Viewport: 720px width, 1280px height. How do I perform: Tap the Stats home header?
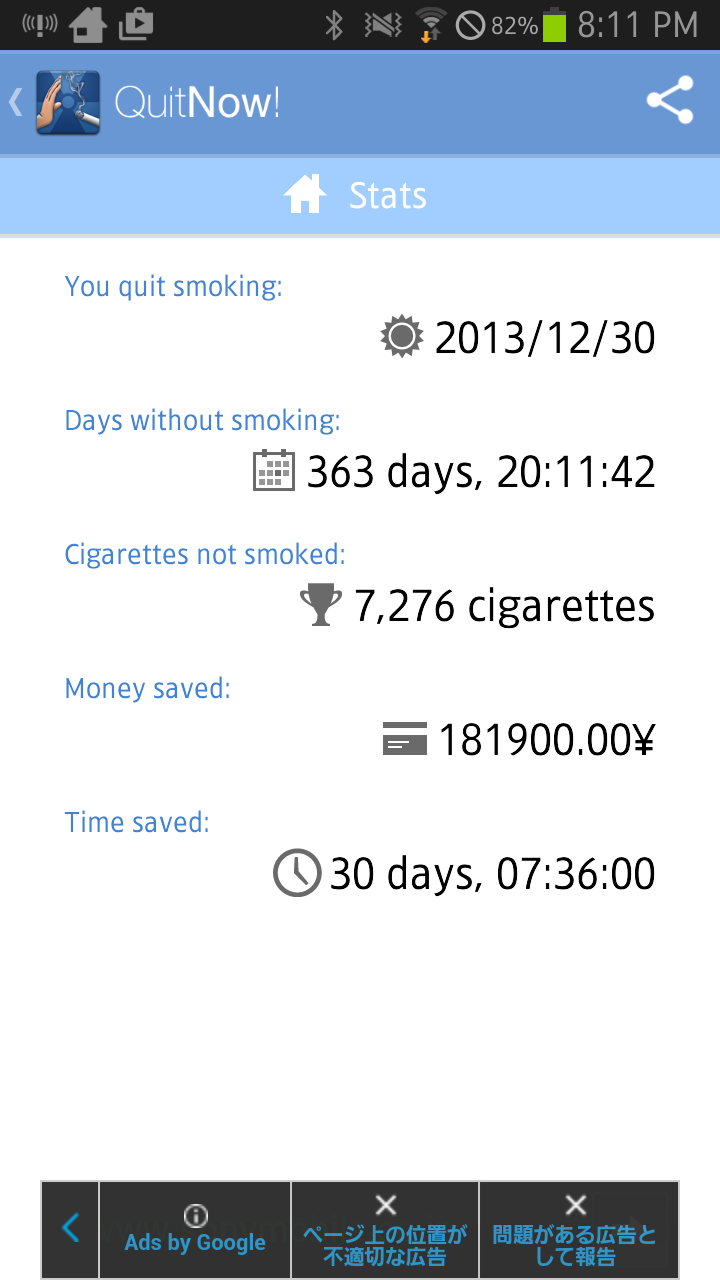tap(360, 195)
